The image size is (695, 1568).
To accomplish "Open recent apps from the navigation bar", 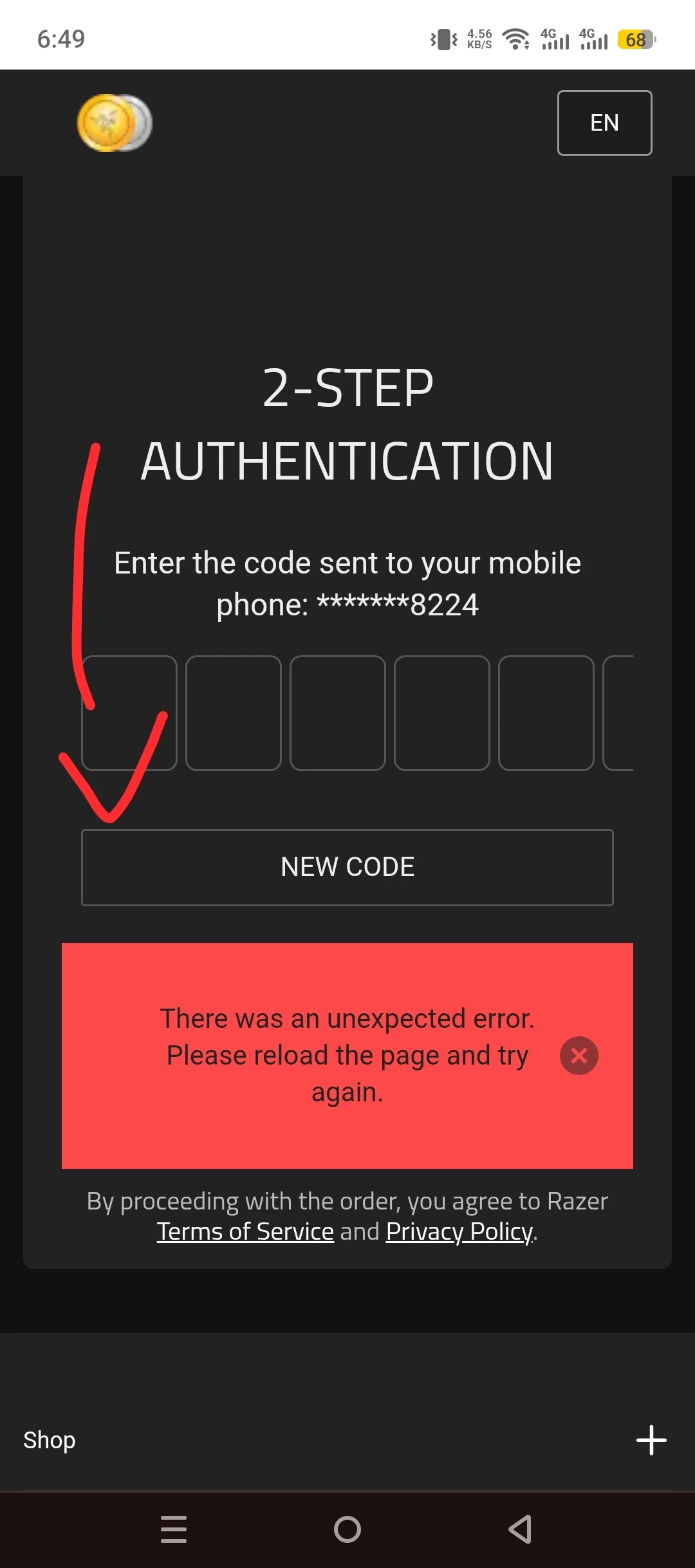I will coord(174,1529).
